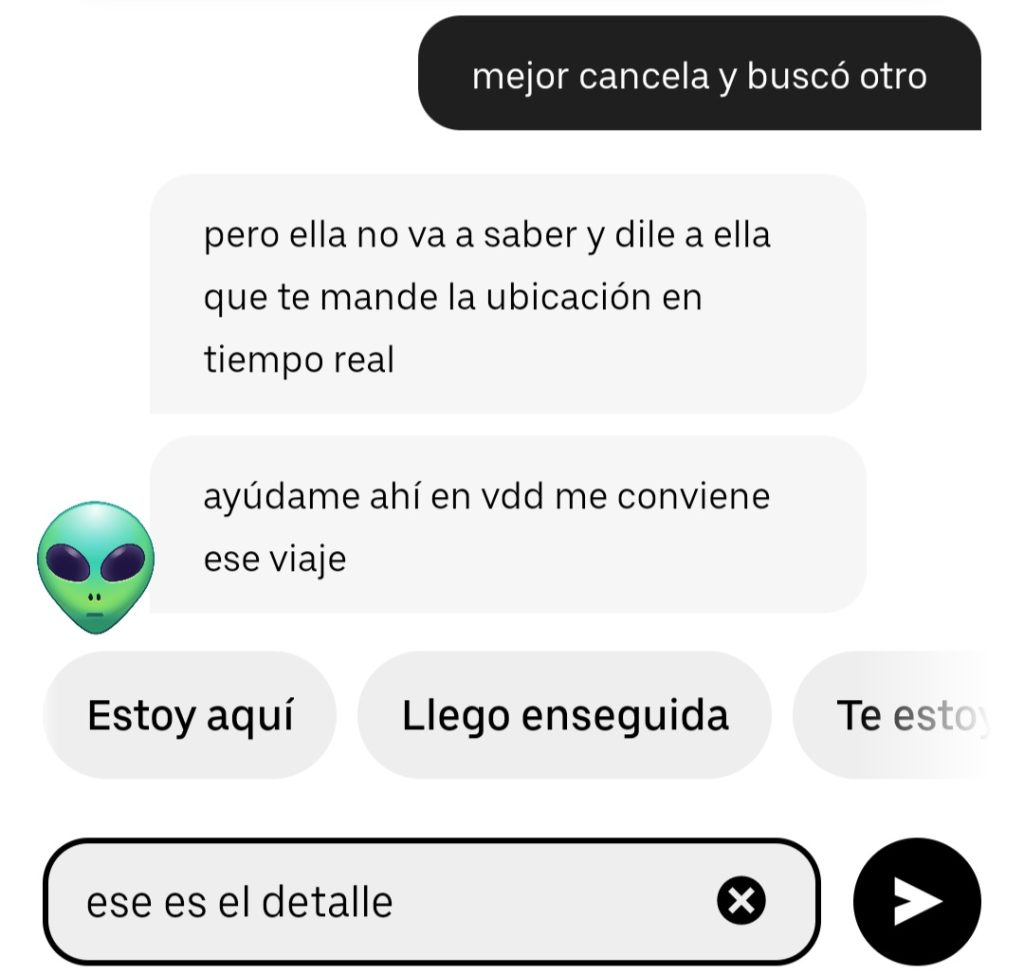Send the typed message

[916, 901]
